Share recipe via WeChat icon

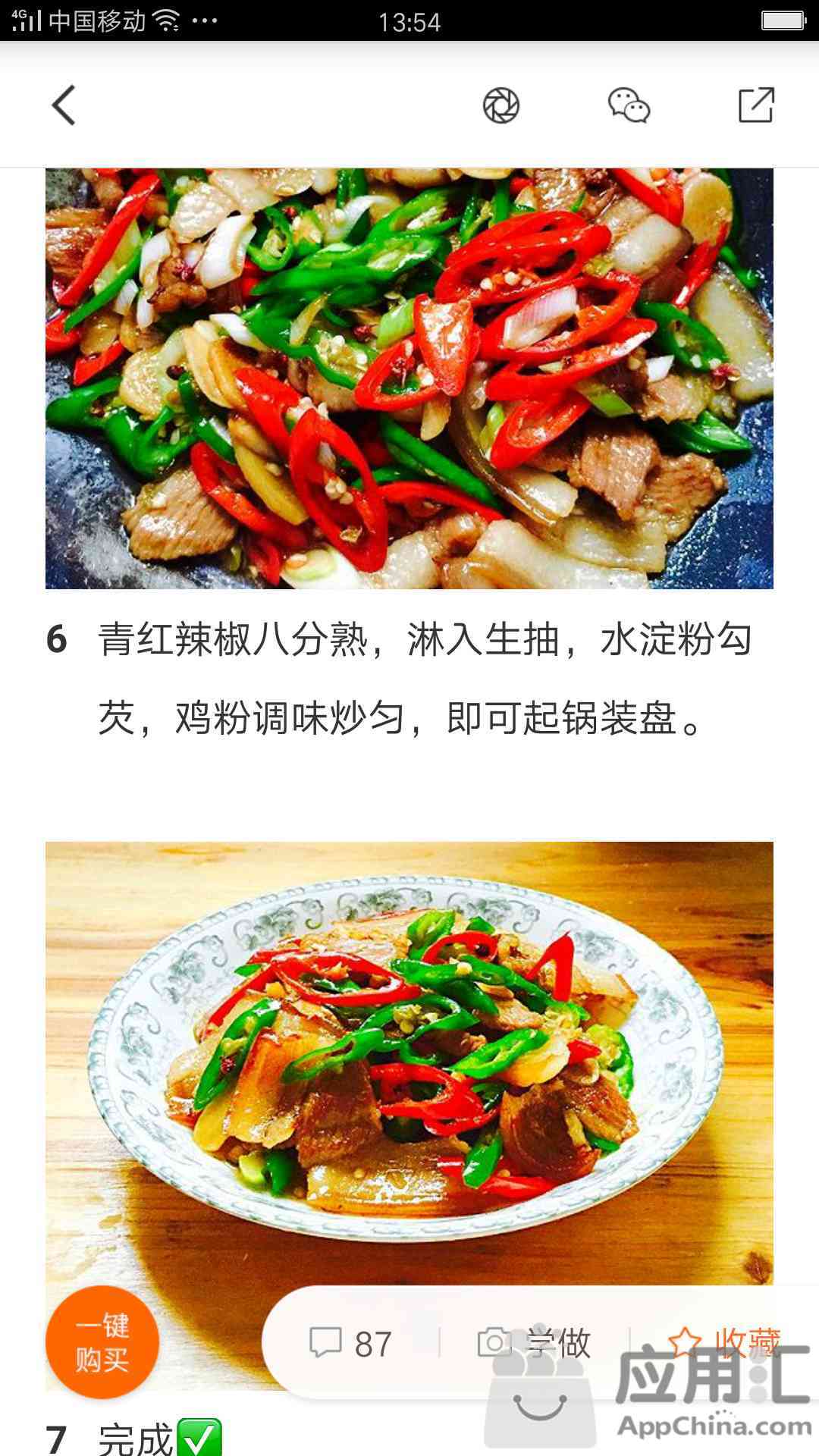click(x=629, y=105)
